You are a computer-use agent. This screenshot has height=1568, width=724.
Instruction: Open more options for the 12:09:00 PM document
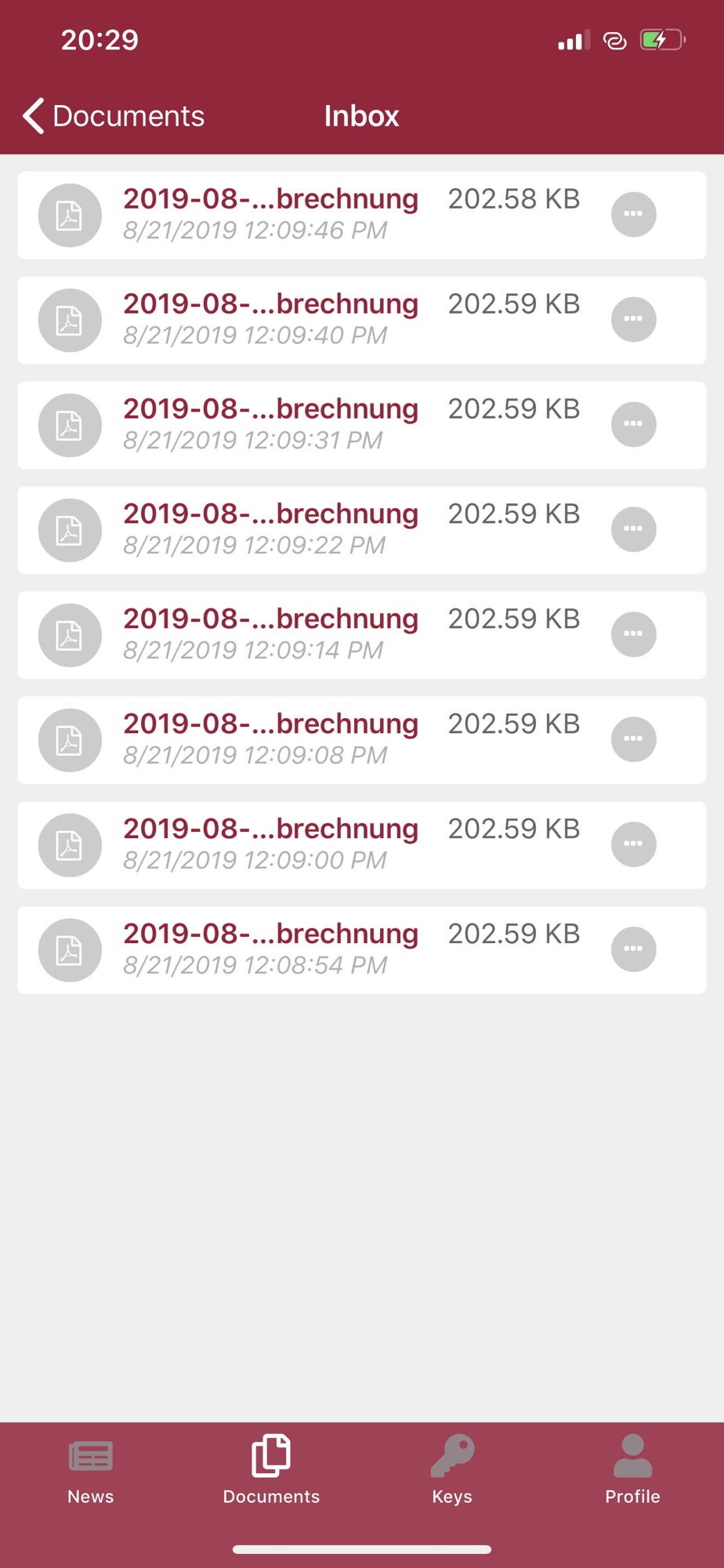633,844
